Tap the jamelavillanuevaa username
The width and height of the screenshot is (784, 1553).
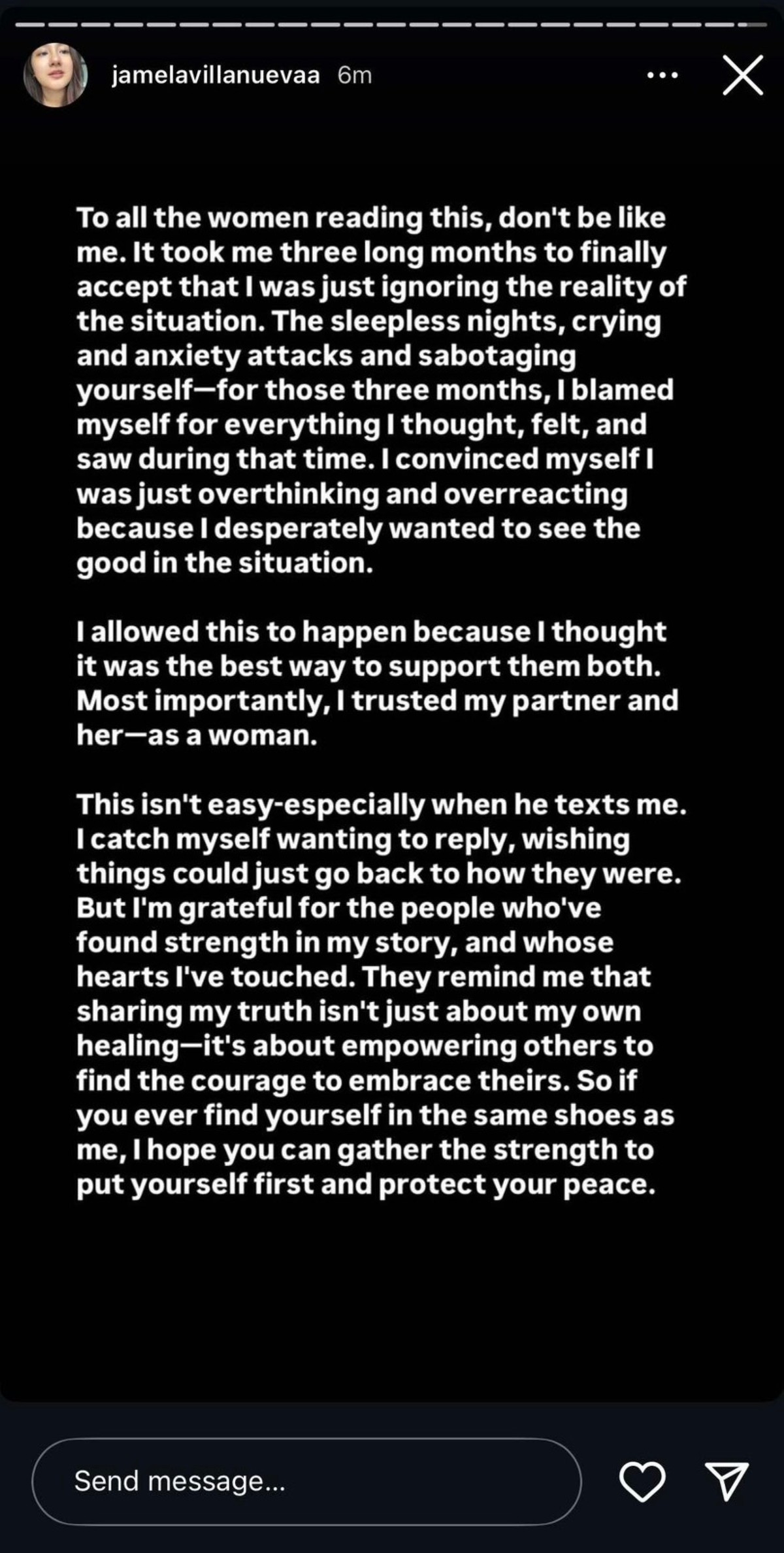pos(216,75)
